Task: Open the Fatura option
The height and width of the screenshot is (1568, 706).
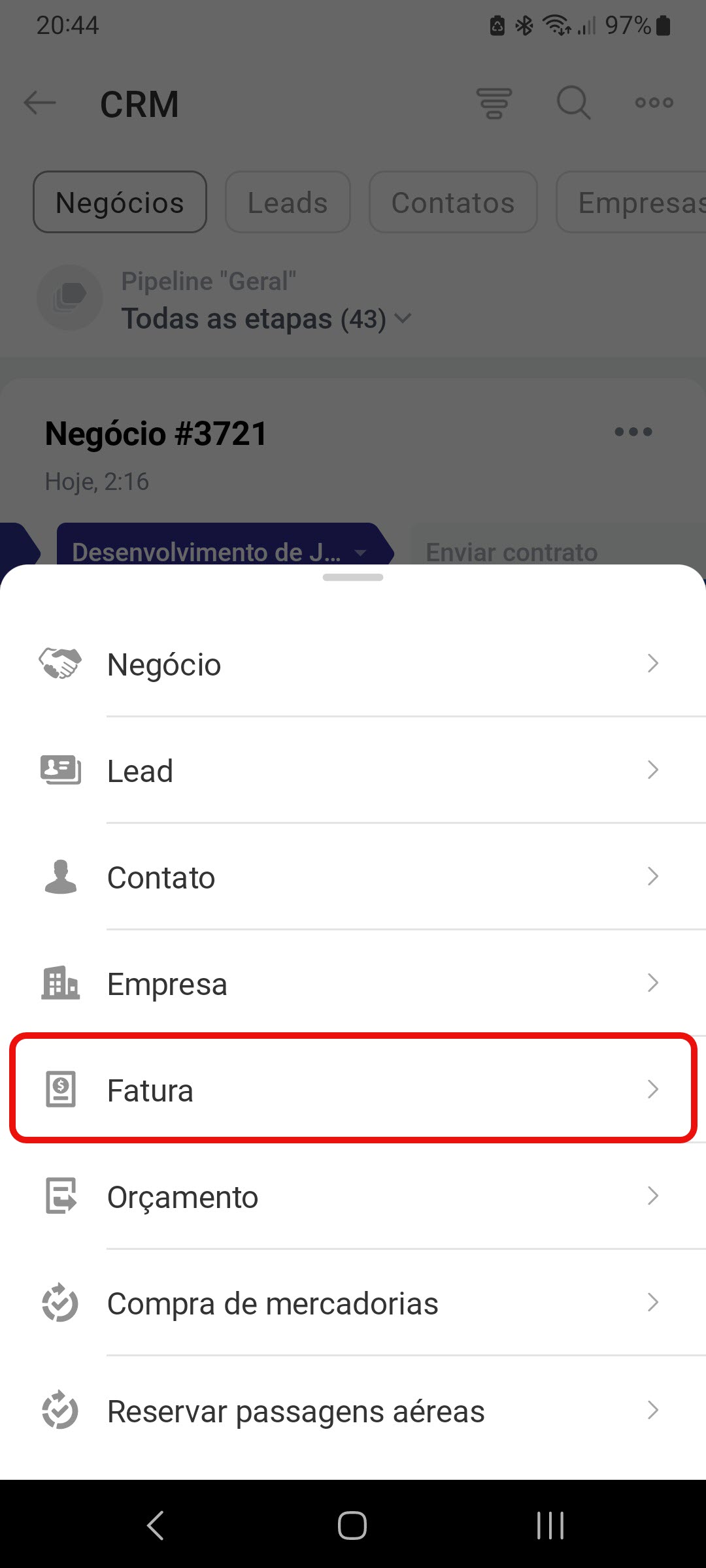Action: pos(353,1090)
